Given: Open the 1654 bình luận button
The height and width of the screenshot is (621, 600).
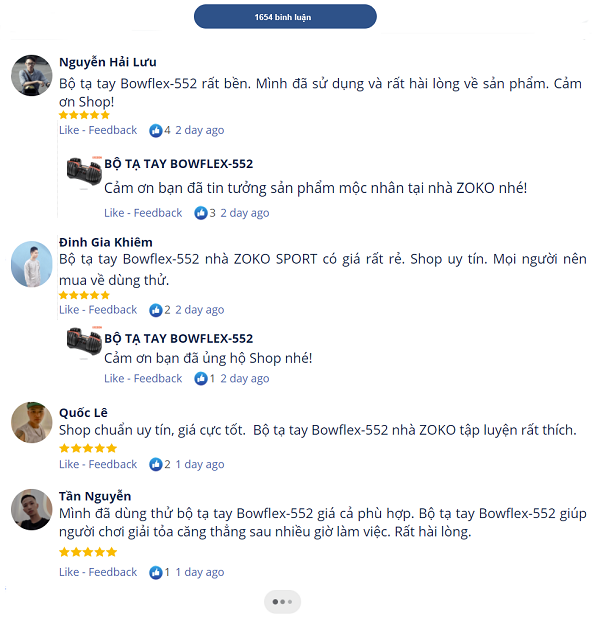Looking at the screenshot, I should (x=285, y=17).
